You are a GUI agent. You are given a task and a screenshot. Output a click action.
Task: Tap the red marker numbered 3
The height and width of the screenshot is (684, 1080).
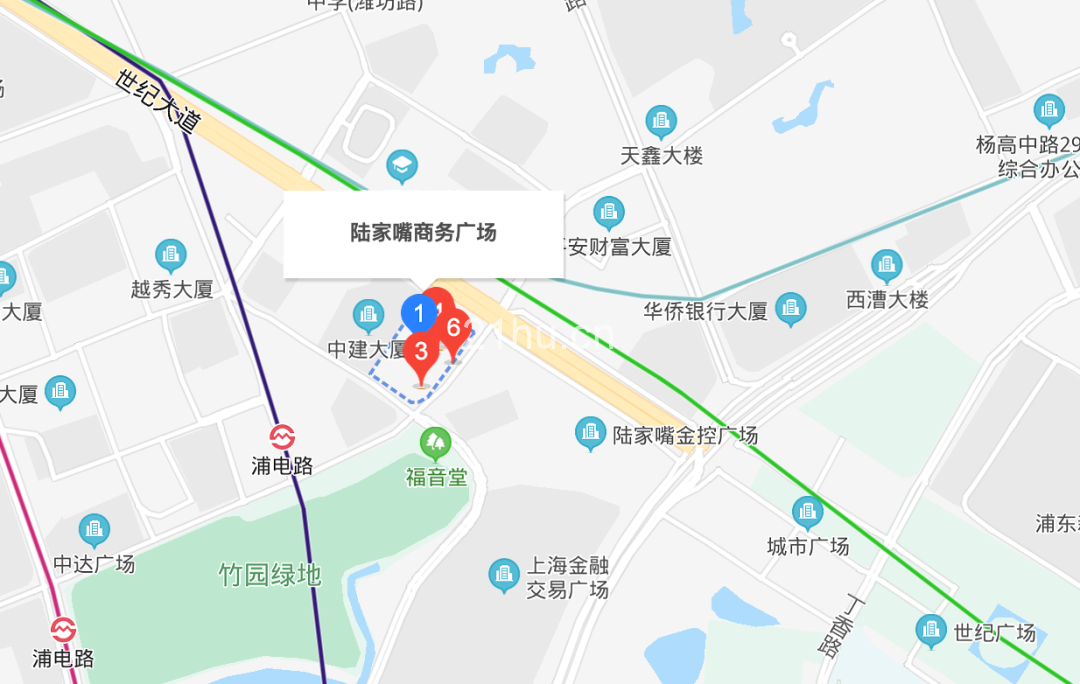click(x=422, y=352)
